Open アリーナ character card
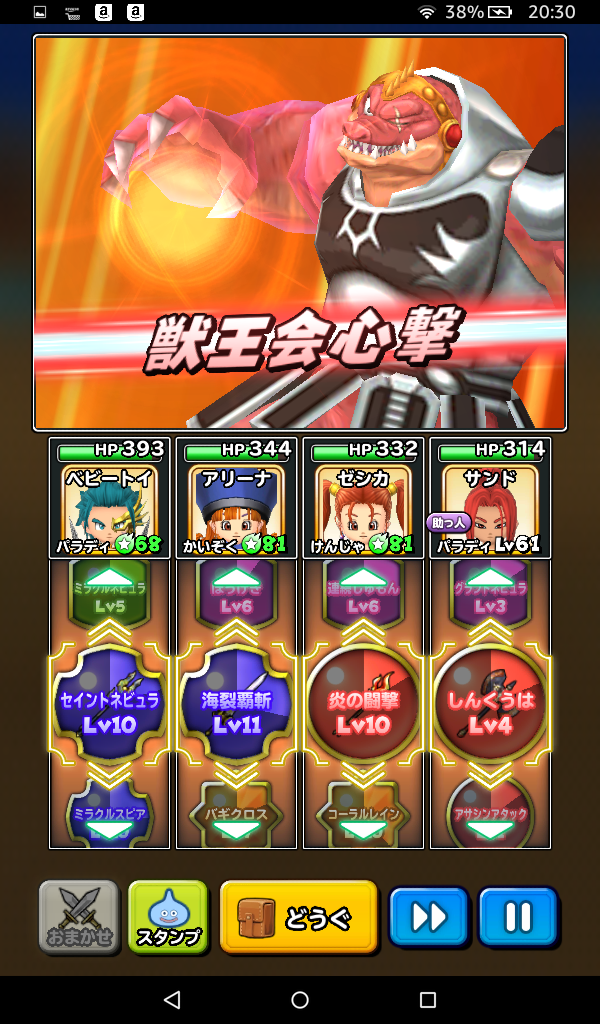This screenshot has height=1024, width=600. (237, 498)
